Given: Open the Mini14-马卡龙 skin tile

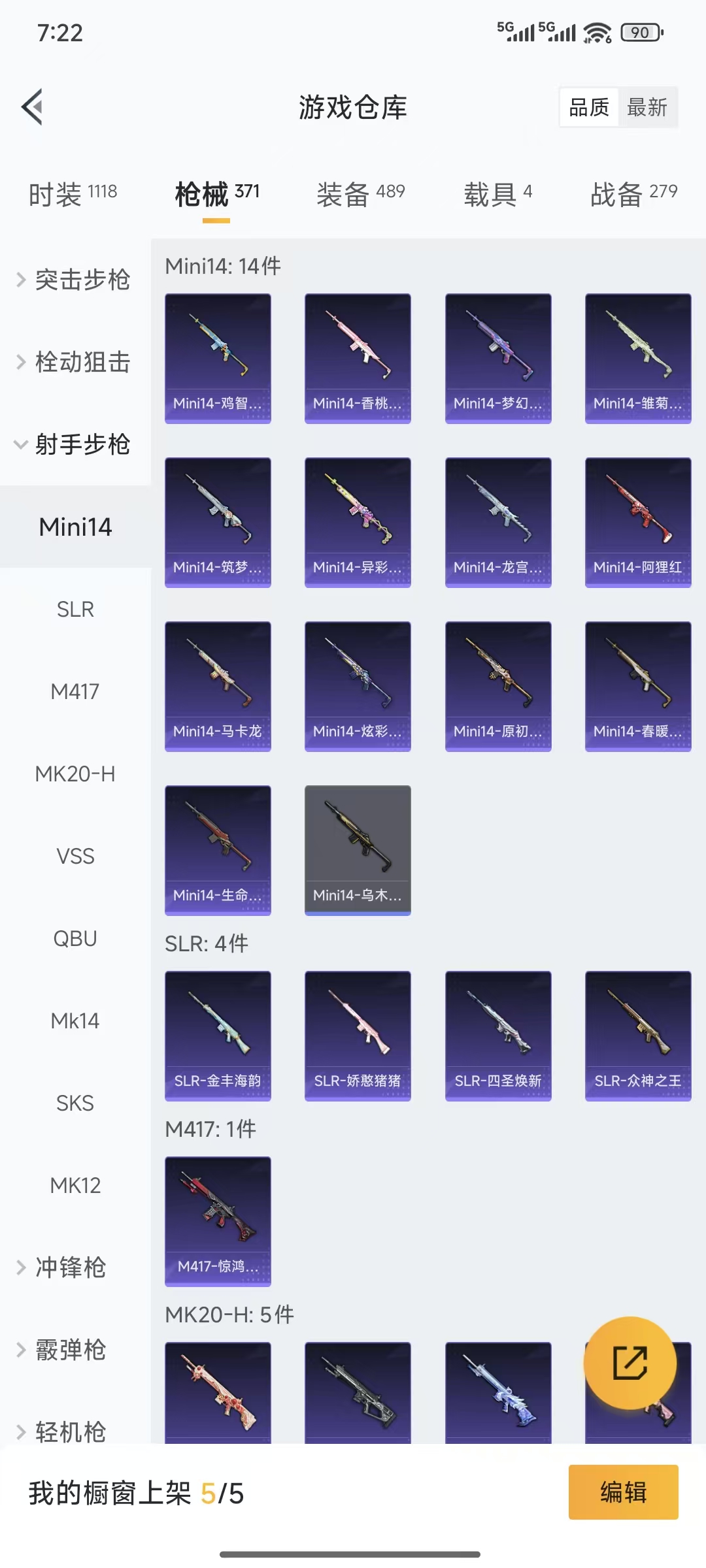Looking at the screenshot, I should click(x=218, y=686).
